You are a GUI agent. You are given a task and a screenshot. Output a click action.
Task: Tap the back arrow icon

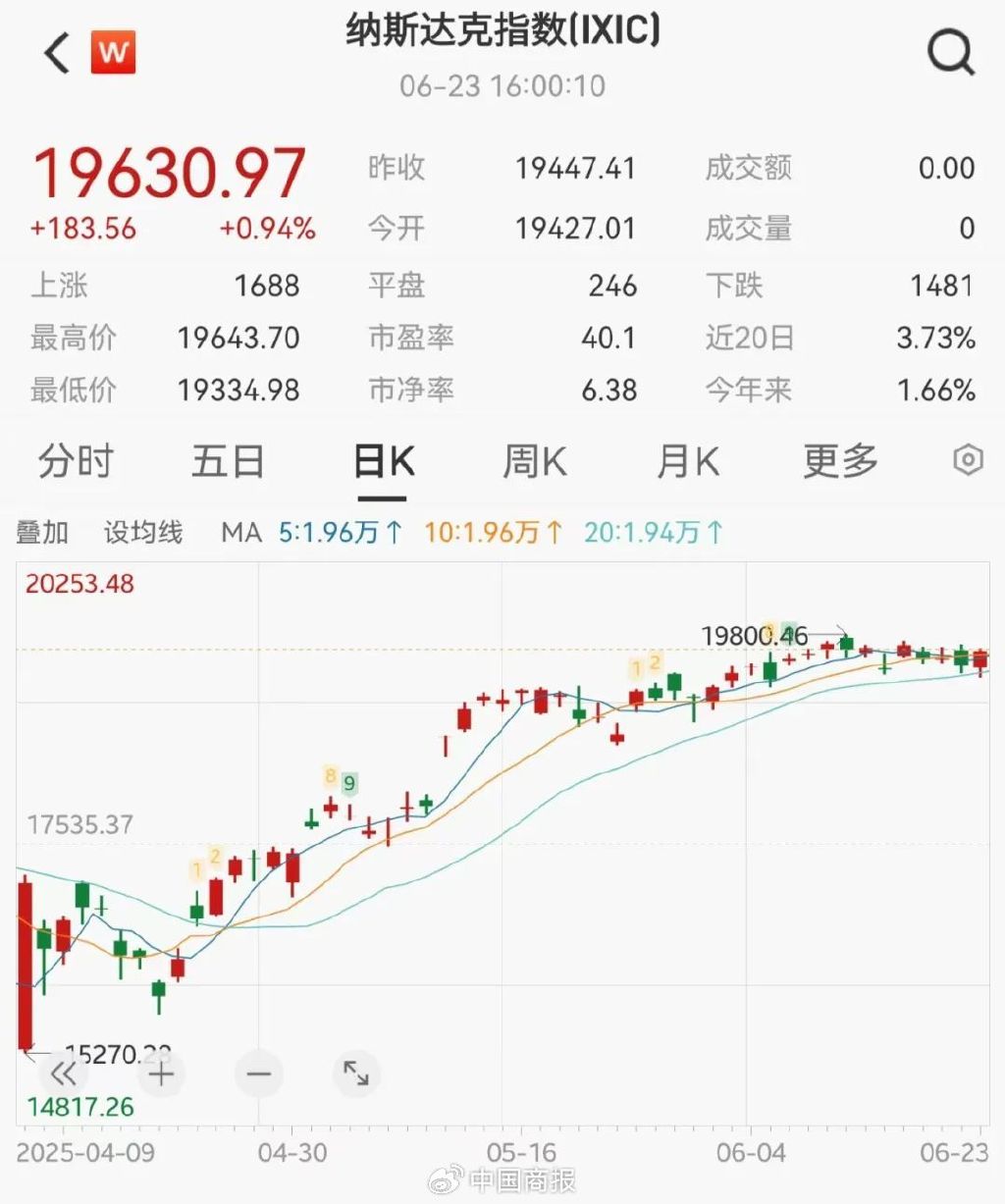coord(56,52)
